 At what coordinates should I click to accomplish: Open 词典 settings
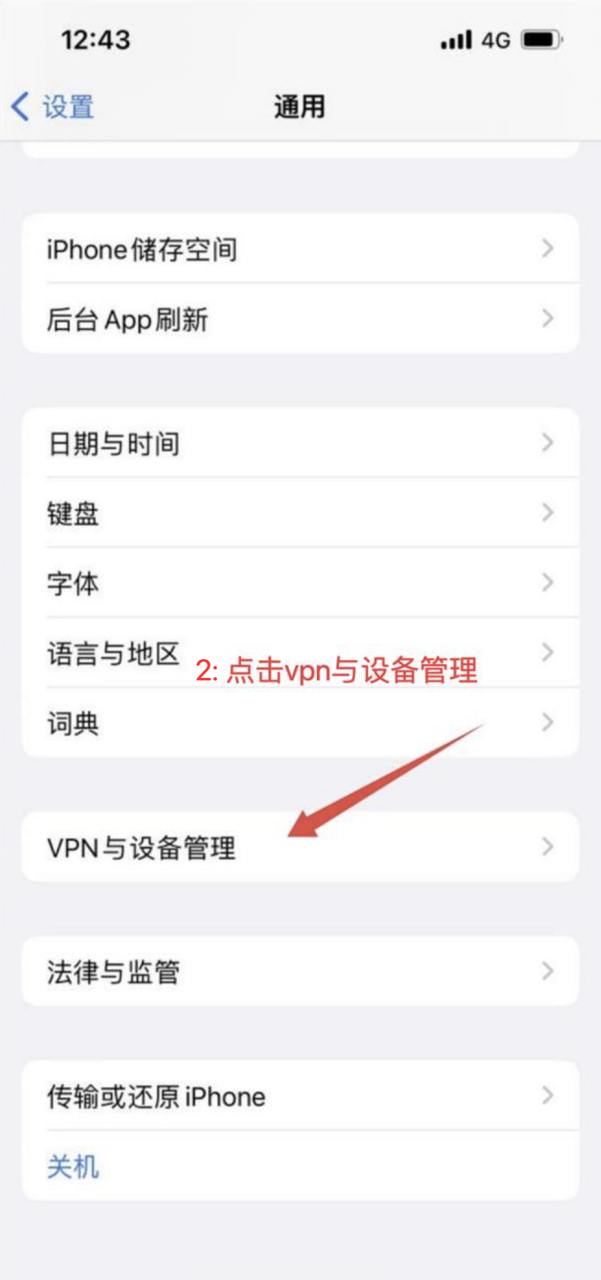point(300,723)
